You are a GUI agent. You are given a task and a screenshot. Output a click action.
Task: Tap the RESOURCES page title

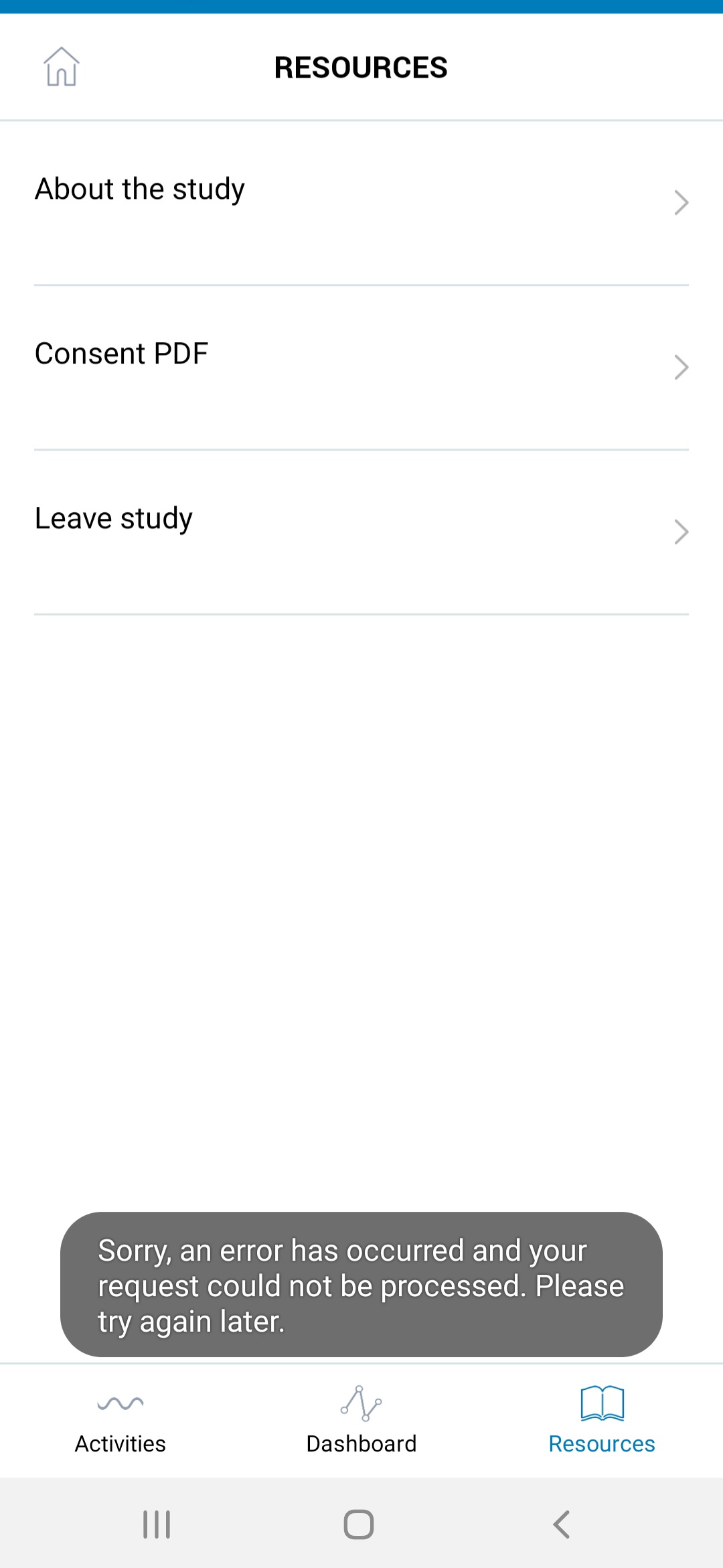[x=361, y=67]
